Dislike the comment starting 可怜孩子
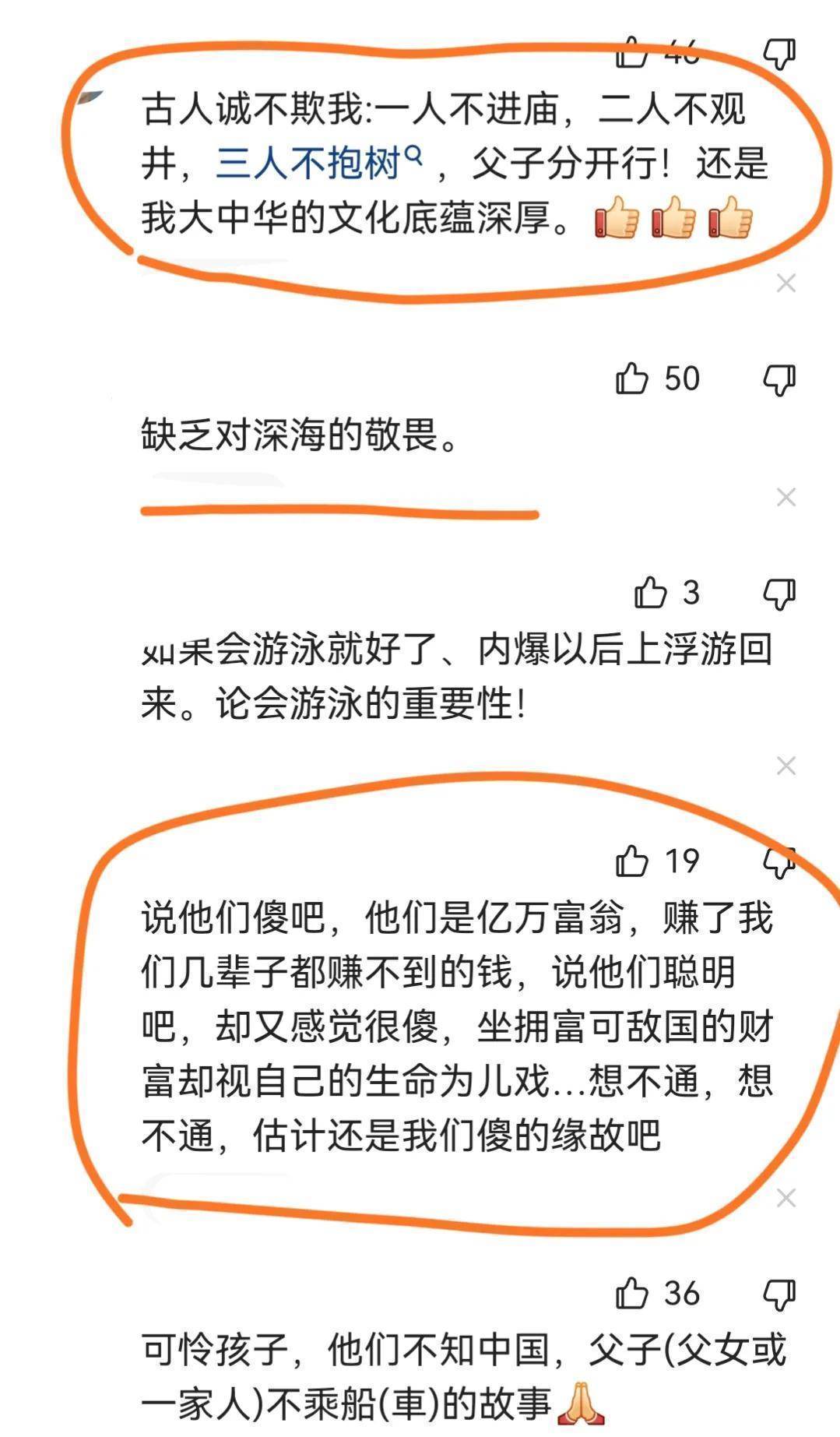840x1437 pixels. pos(778,1294)
